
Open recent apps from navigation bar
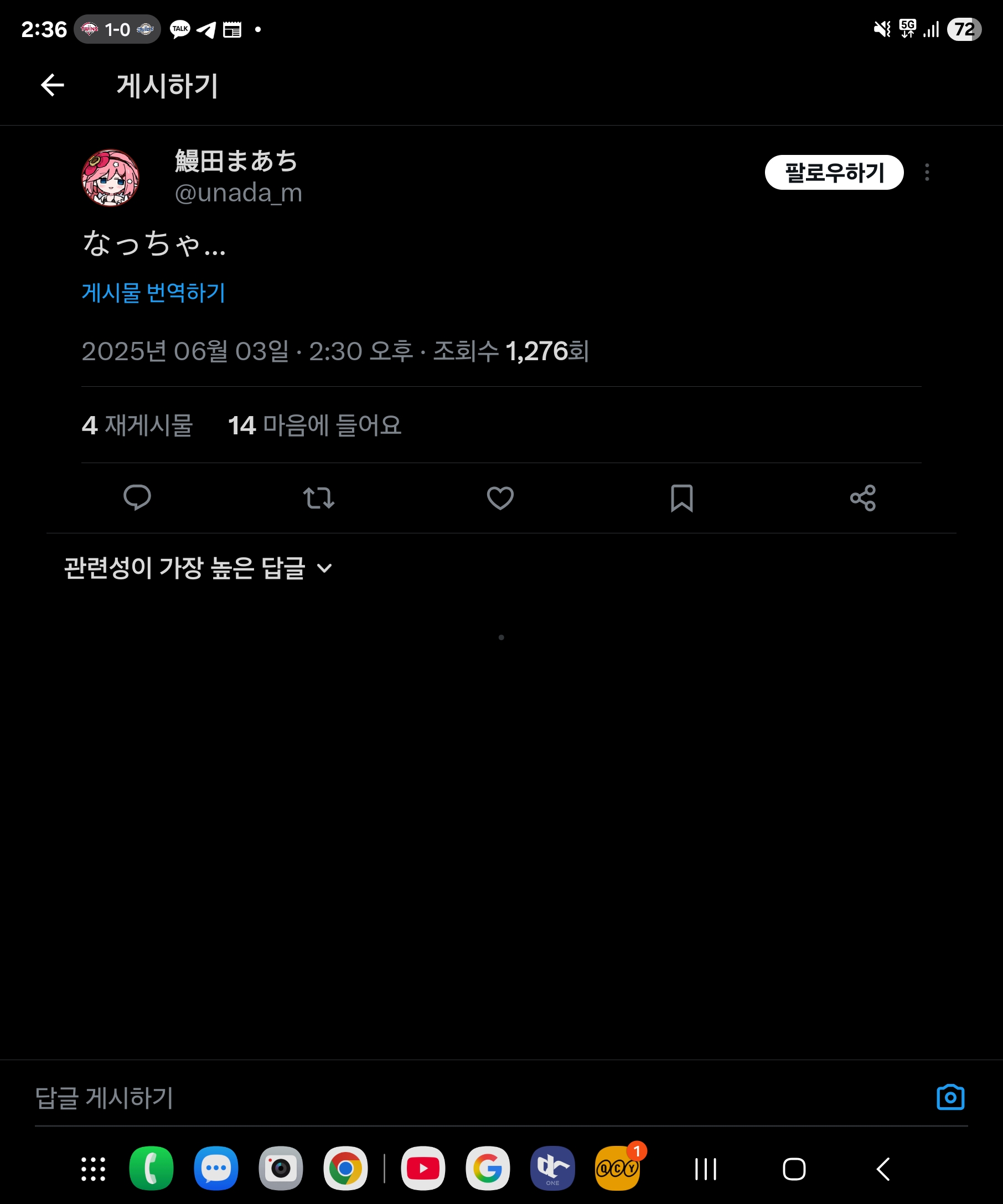(705, 1170)
